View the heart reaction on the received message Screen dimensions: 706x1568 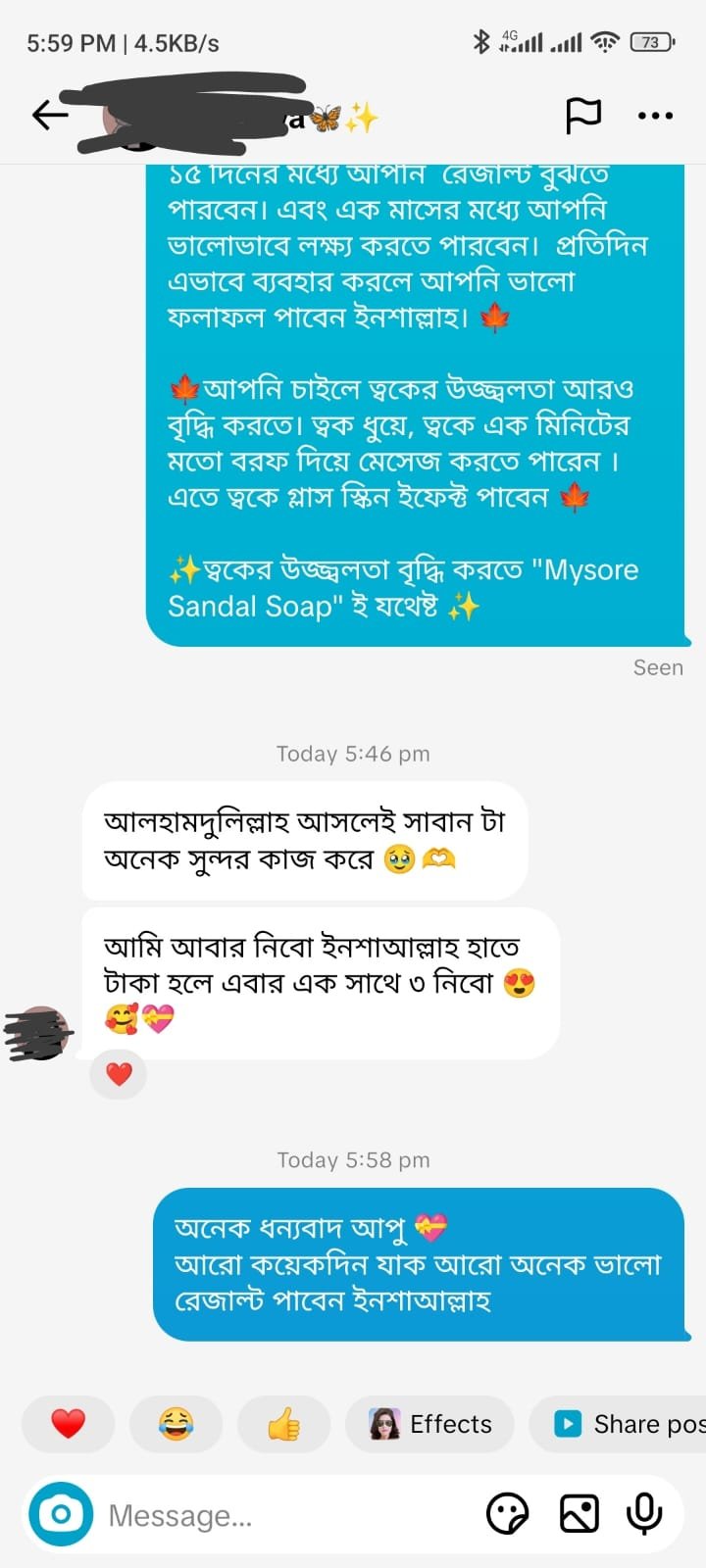119,1074
